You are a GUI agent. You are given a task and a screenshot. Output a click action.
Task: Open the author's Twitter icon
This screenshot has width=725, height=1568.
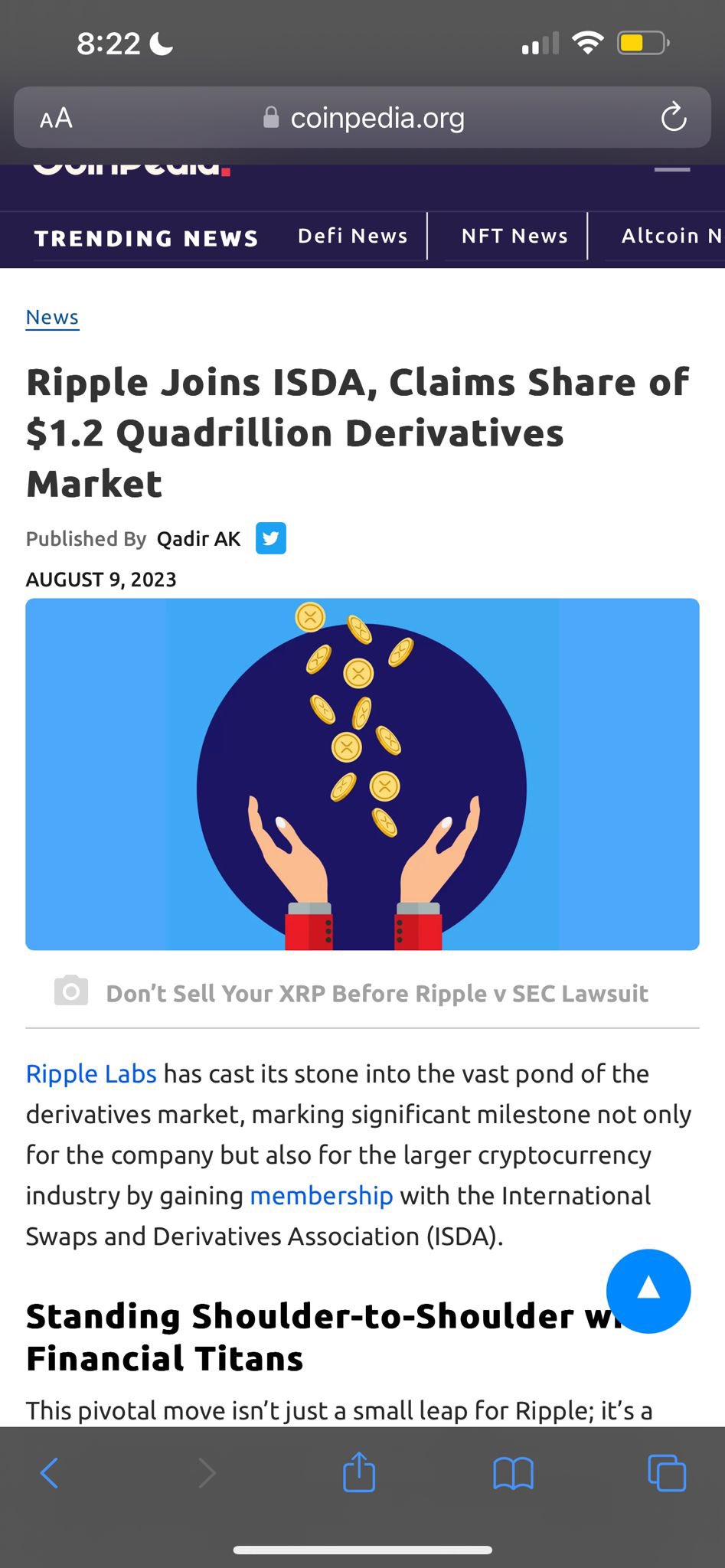point(271,538)
